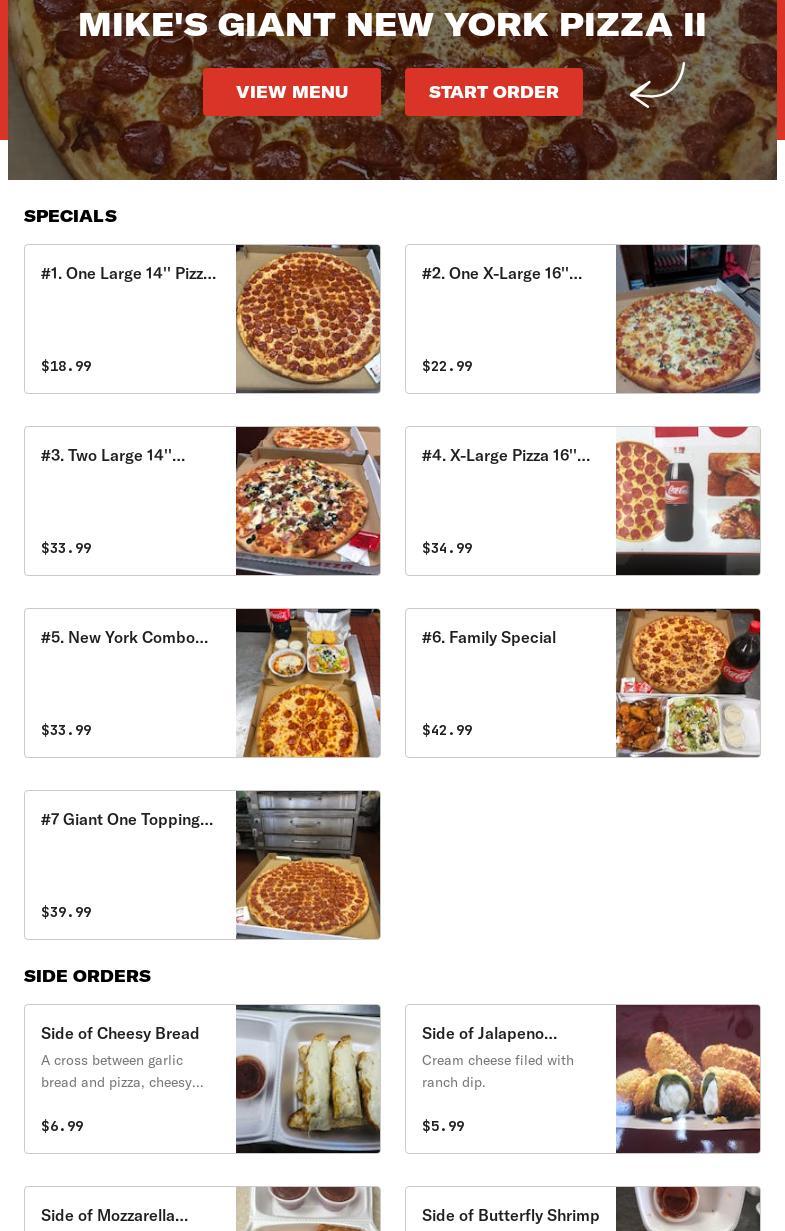Add Side of Cheesy Bread item

tap(202, 1079)
